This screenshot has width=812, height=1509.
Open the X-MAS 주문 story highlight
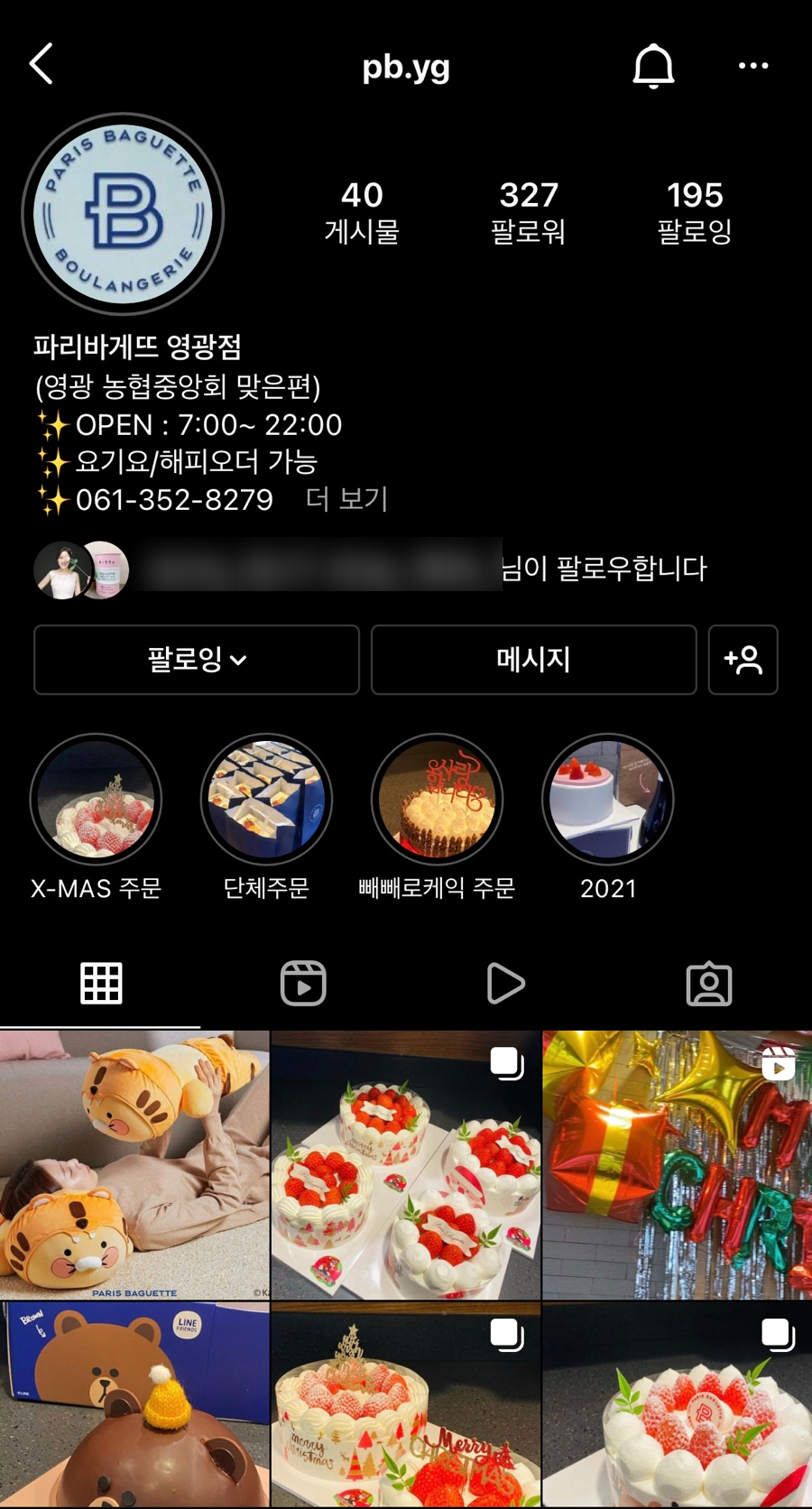click(x=96, y=800)
